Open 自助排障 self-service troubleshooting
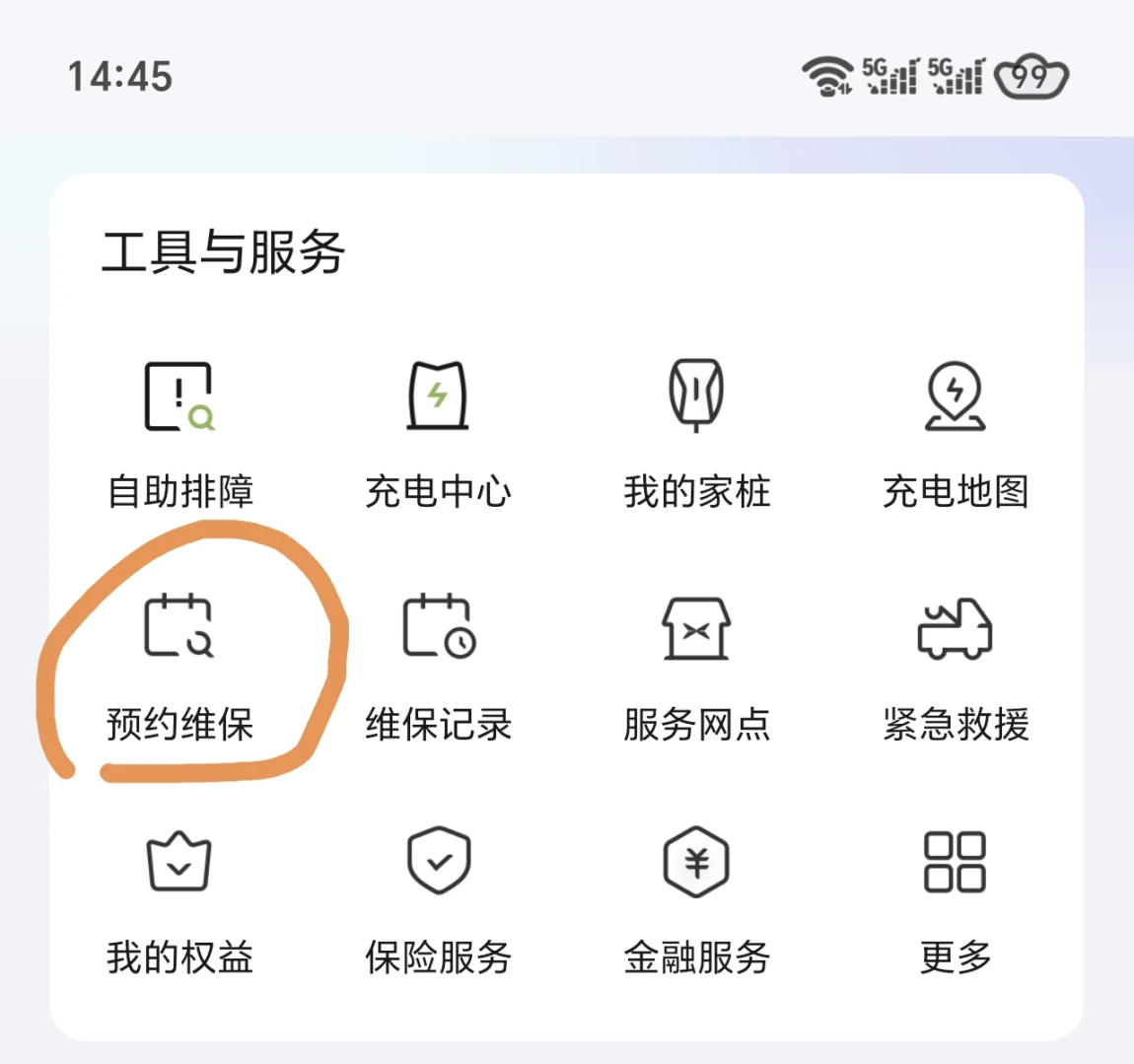 click(180, 434)
